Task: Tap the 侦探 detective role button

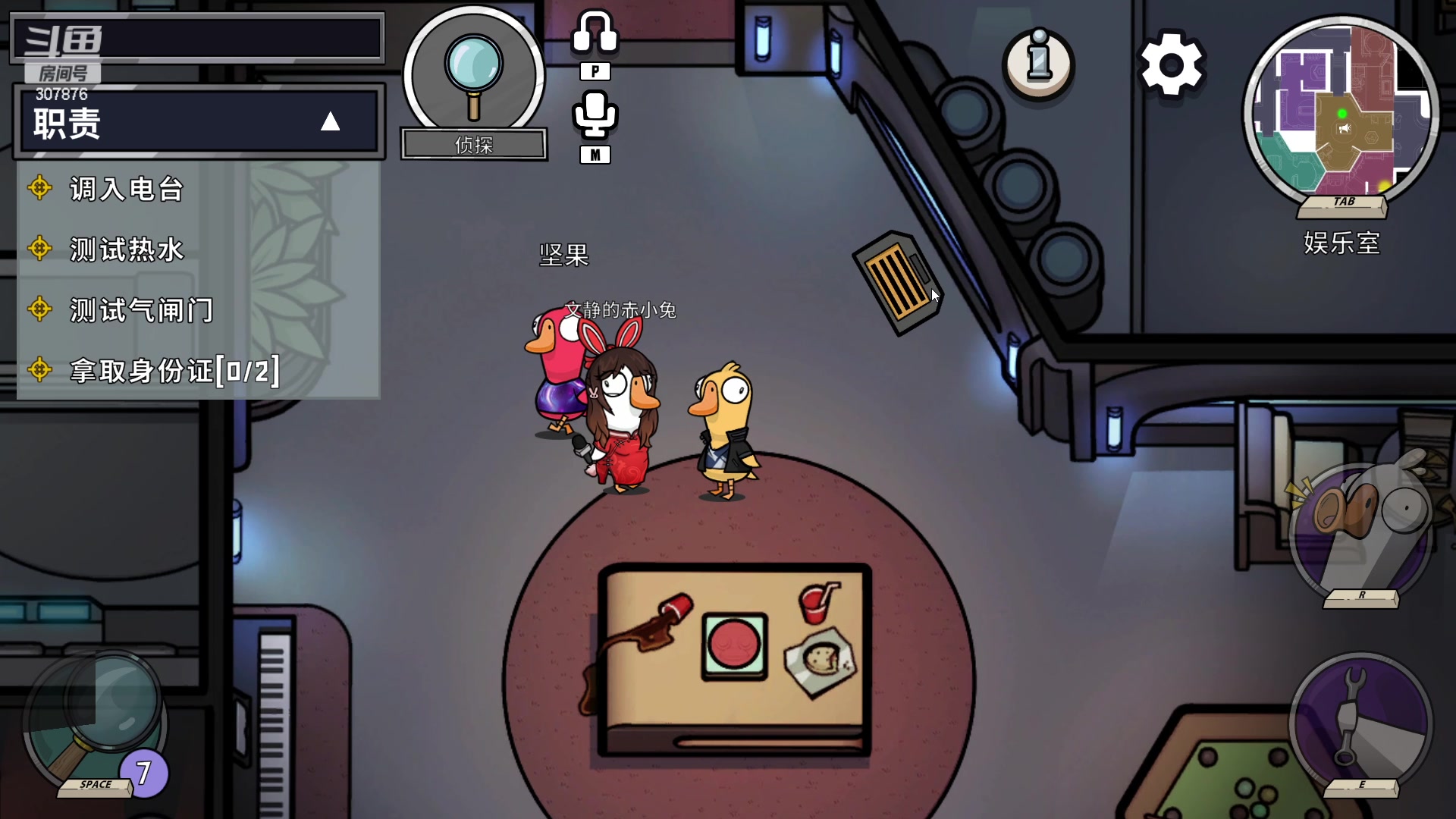Action: tap(474, 83)
